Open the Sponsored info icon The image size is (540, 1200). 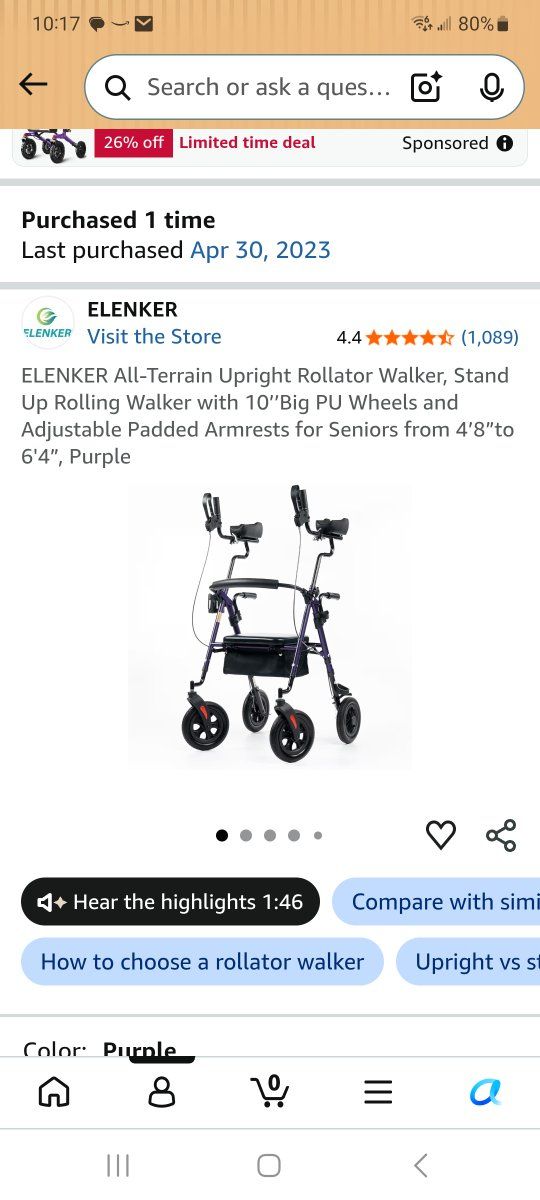pos(505,143)
